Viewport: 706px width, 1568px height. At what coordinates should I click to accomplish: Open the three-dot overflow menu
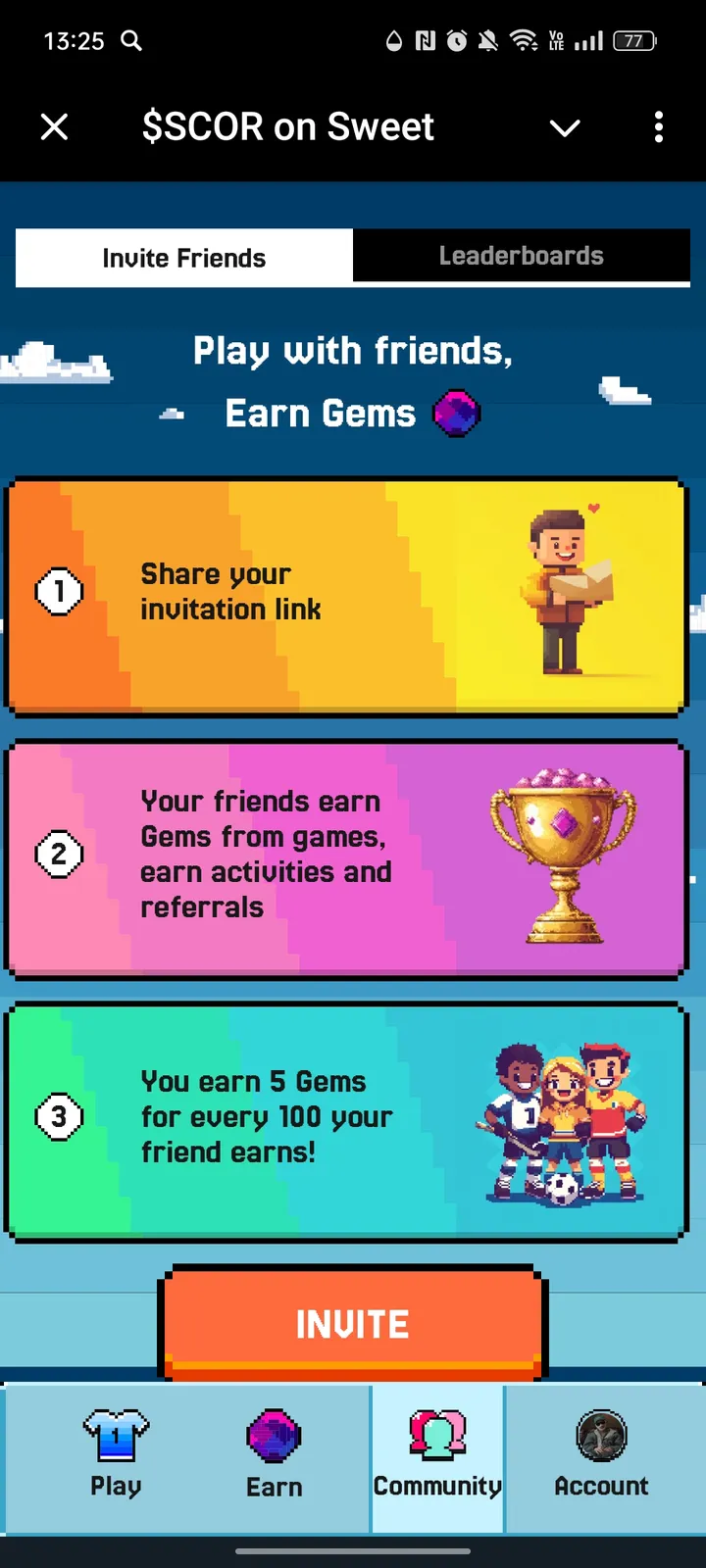(658, 127)
